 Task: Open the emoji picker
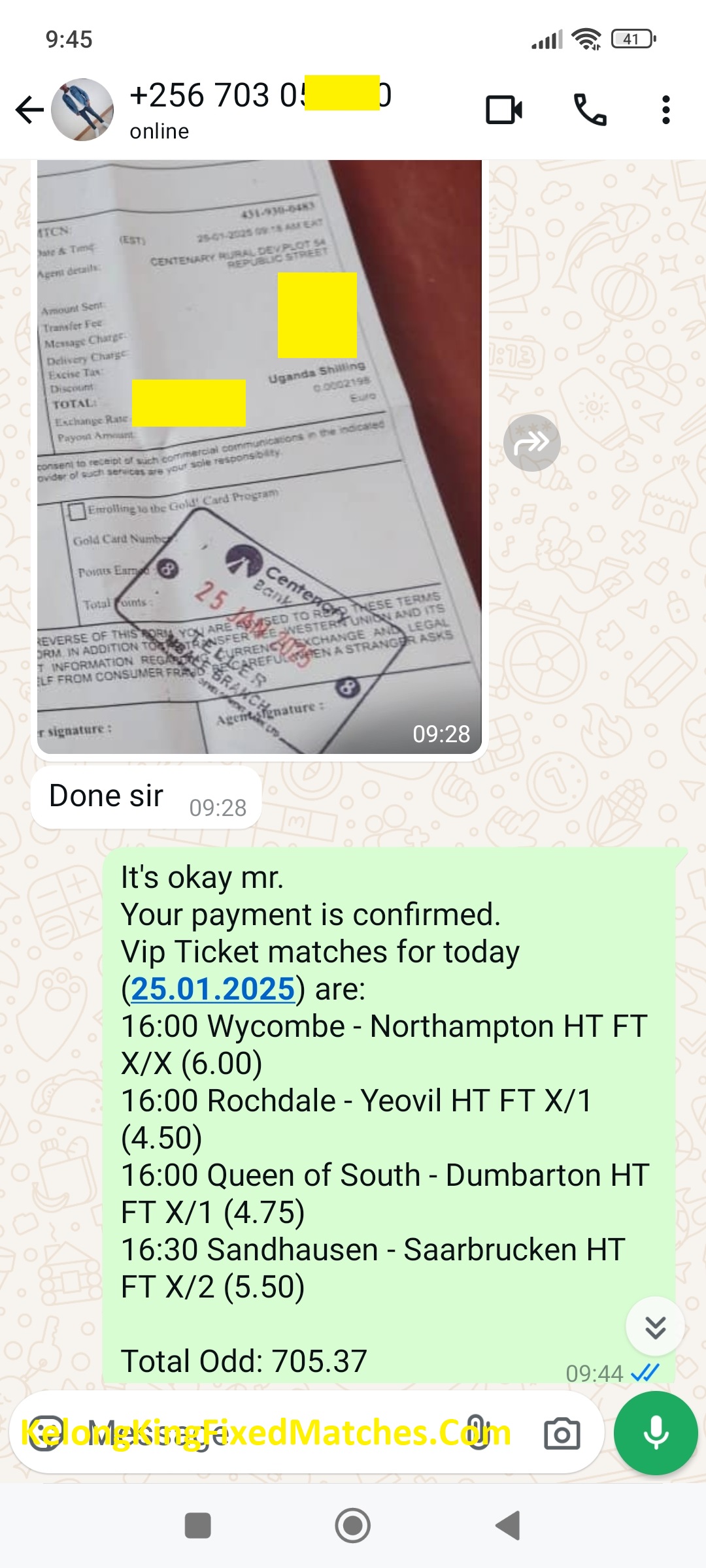44,1434
